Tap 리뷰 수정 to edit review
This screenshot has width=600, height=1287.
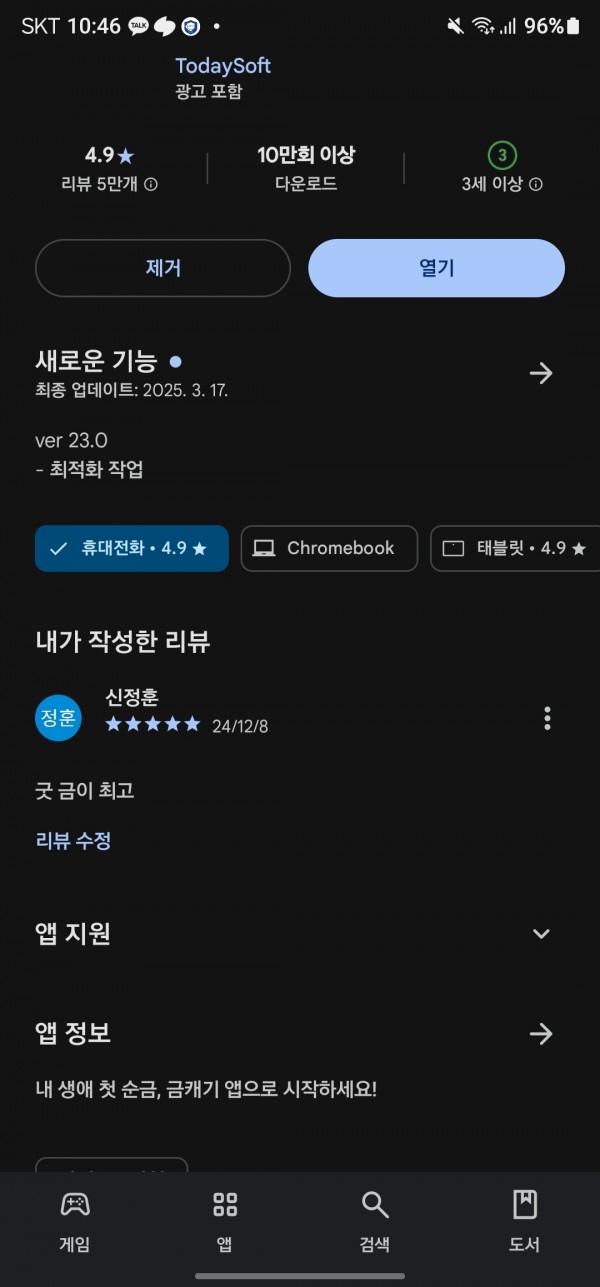point(73,841)
